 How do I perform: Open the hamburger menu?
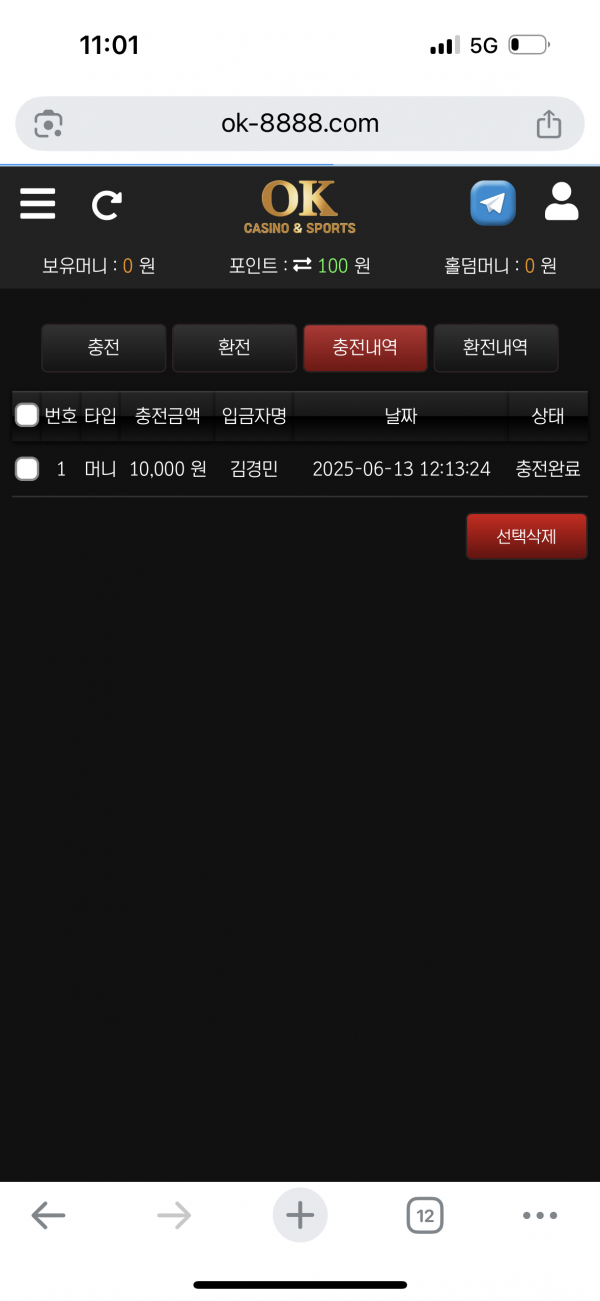pyautogui.click(x=38, y=203)
